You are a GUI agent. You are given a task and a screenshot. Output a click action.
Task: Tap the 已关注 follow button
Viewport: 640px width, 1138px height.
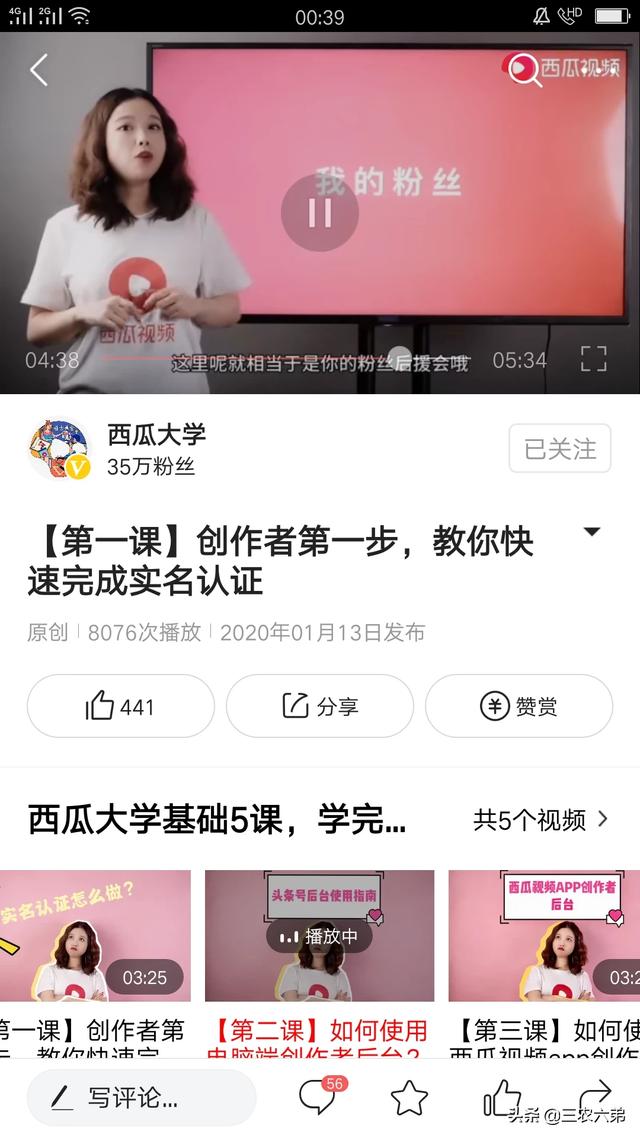click(560, 449)
